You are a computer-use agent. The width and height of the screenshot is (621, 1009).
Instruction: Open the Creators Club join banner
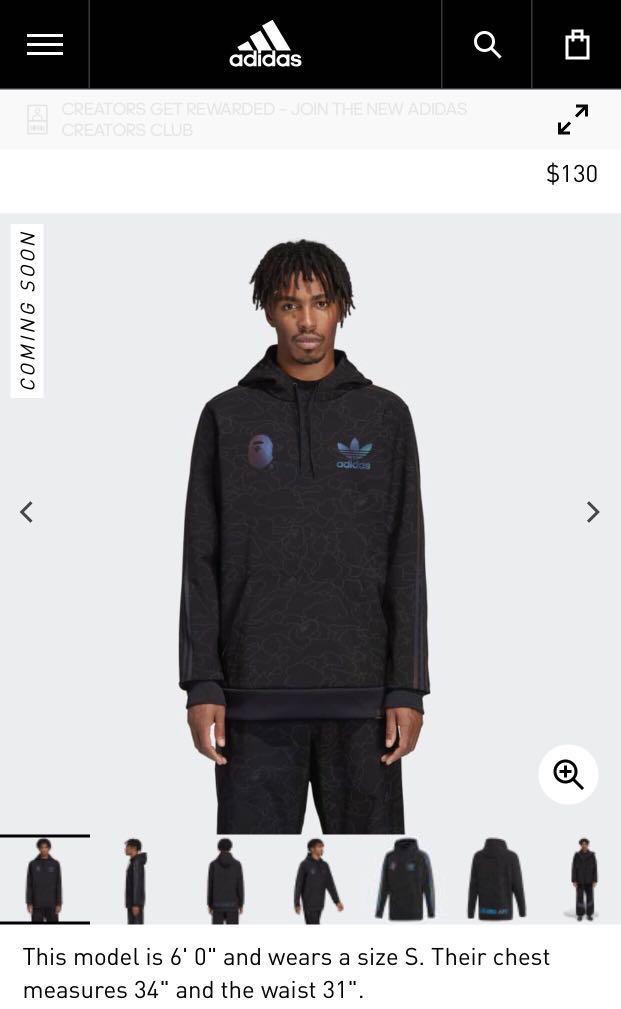264,119
